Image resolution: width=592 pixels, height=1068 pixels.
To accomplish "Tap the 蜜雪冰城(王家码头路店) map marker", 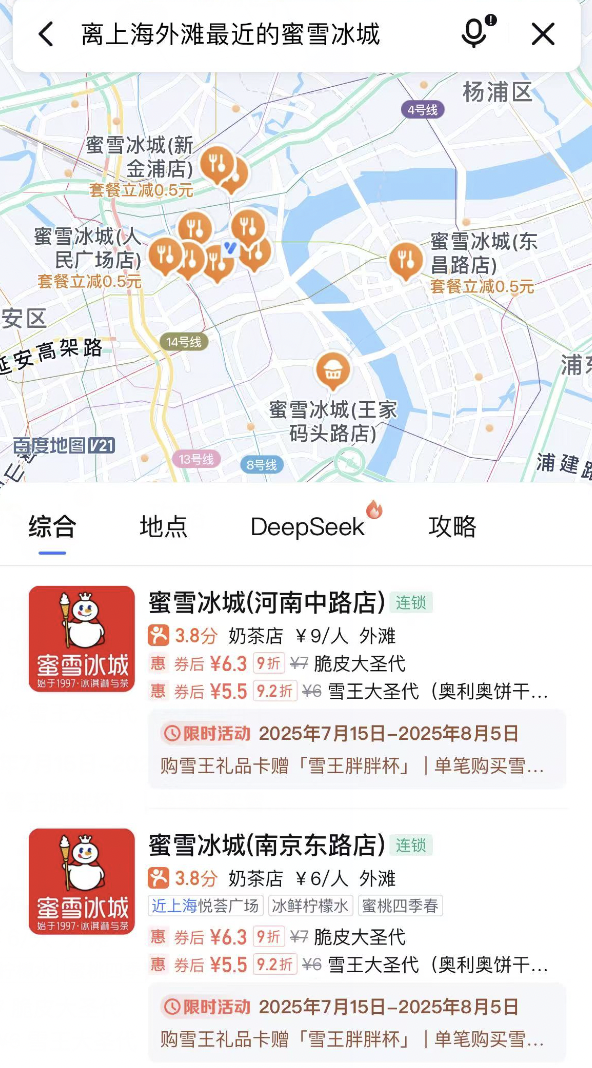I will click(x=333, y=371).
